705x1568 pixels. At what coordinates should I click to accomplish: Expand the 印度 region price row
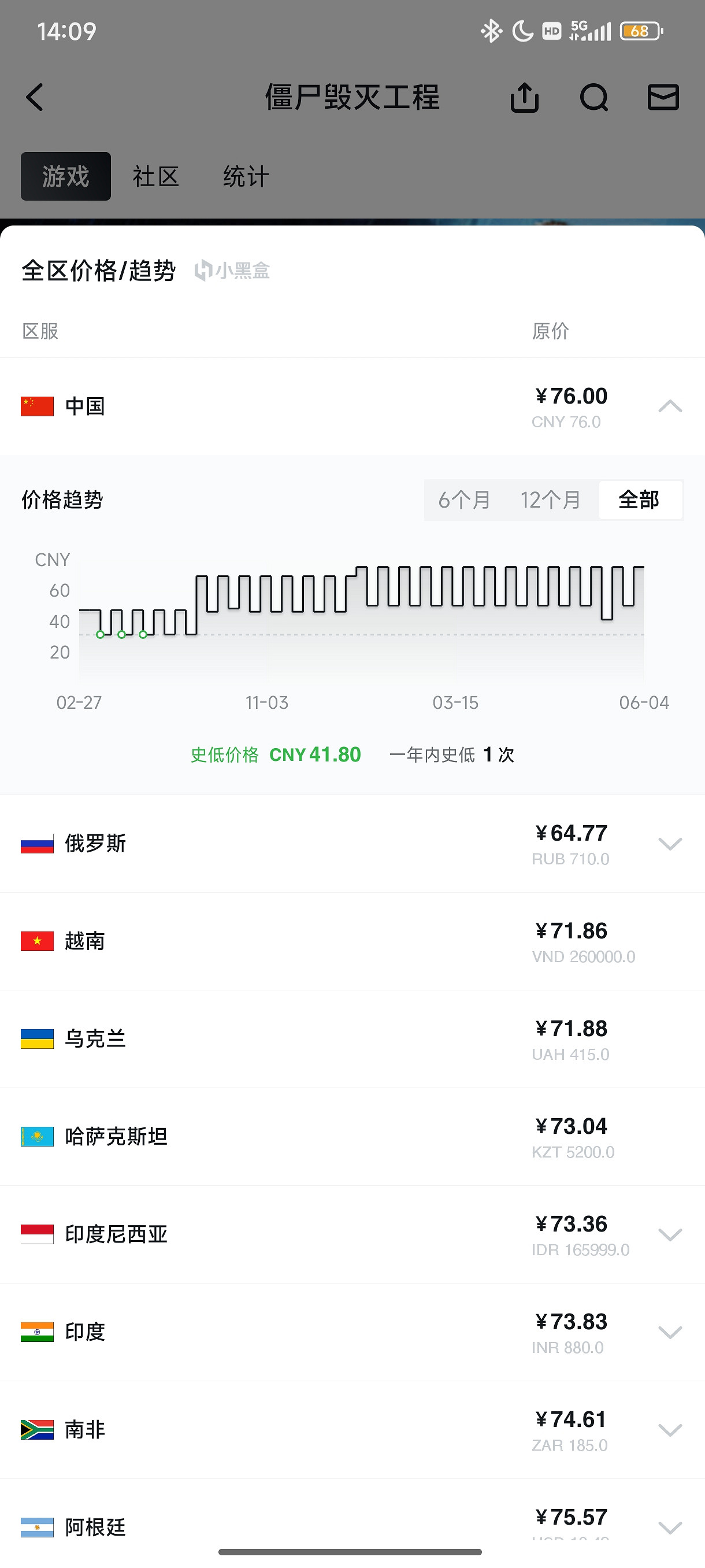click(x=670, y=1333)
